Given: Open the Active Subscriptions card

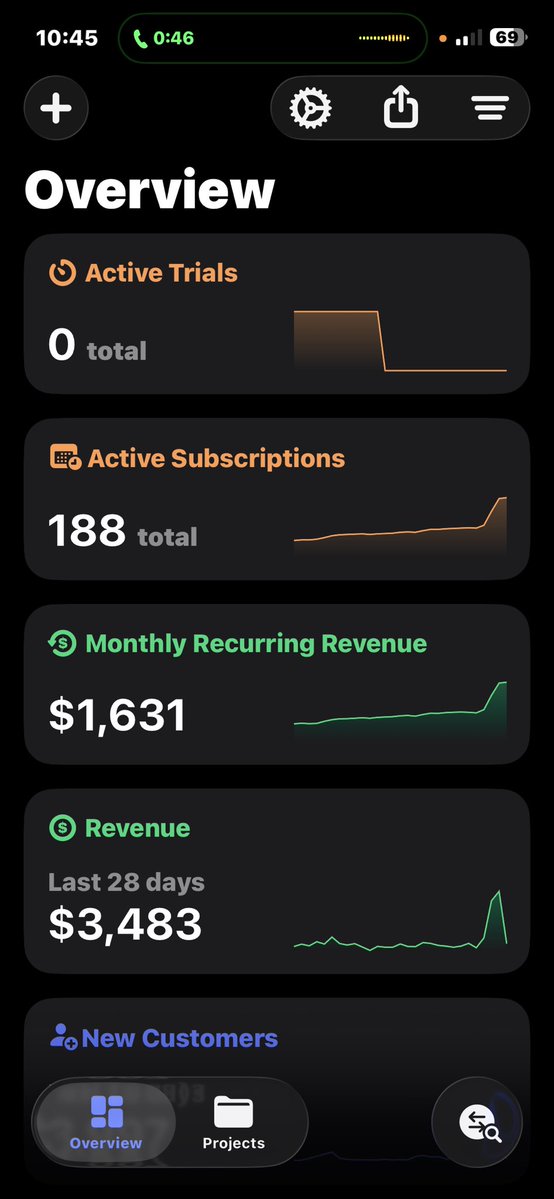Looking at the screenshot, I should point(277,499).
